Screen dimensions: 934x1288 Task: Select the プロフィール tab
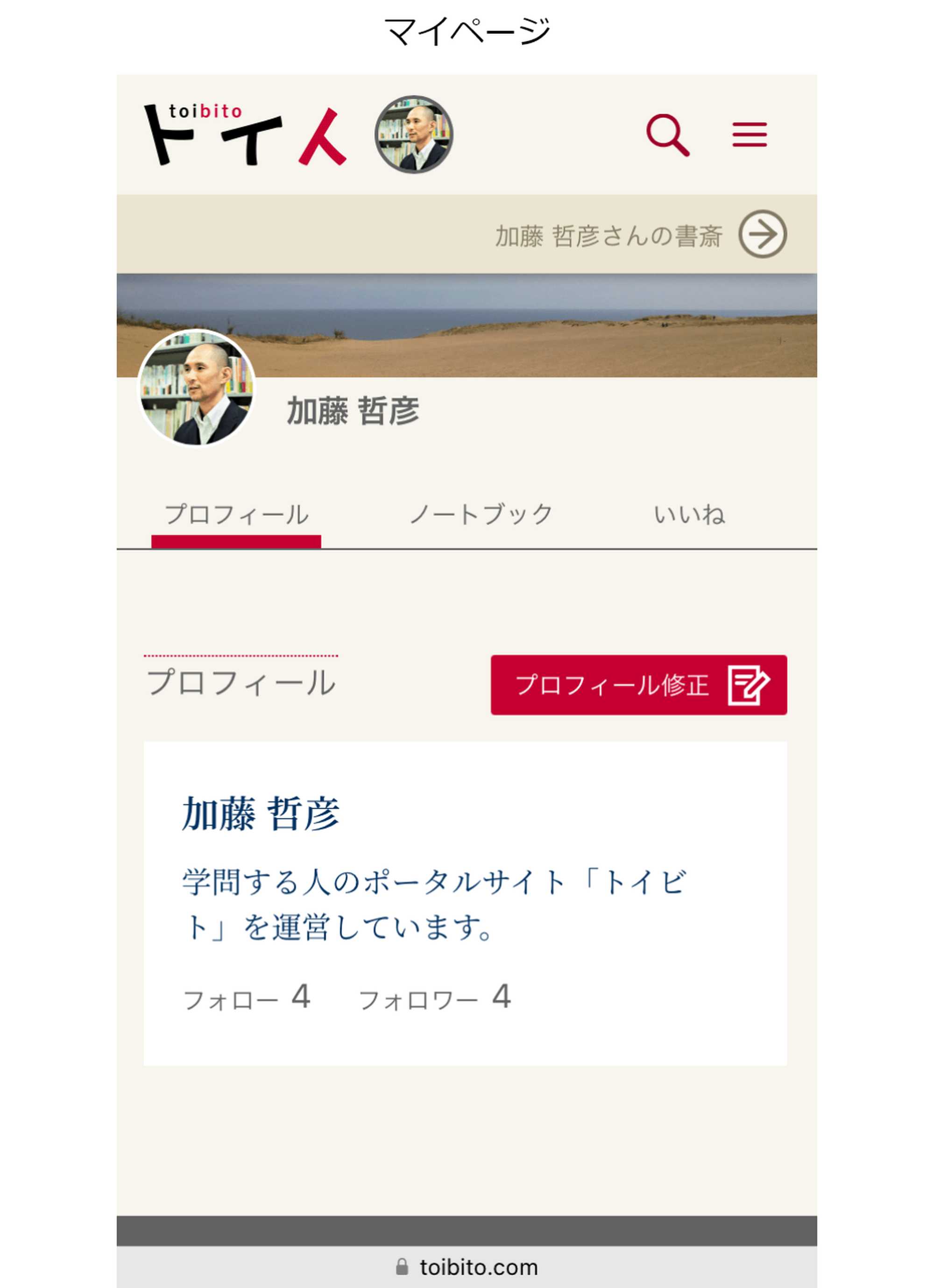point(236,515)
